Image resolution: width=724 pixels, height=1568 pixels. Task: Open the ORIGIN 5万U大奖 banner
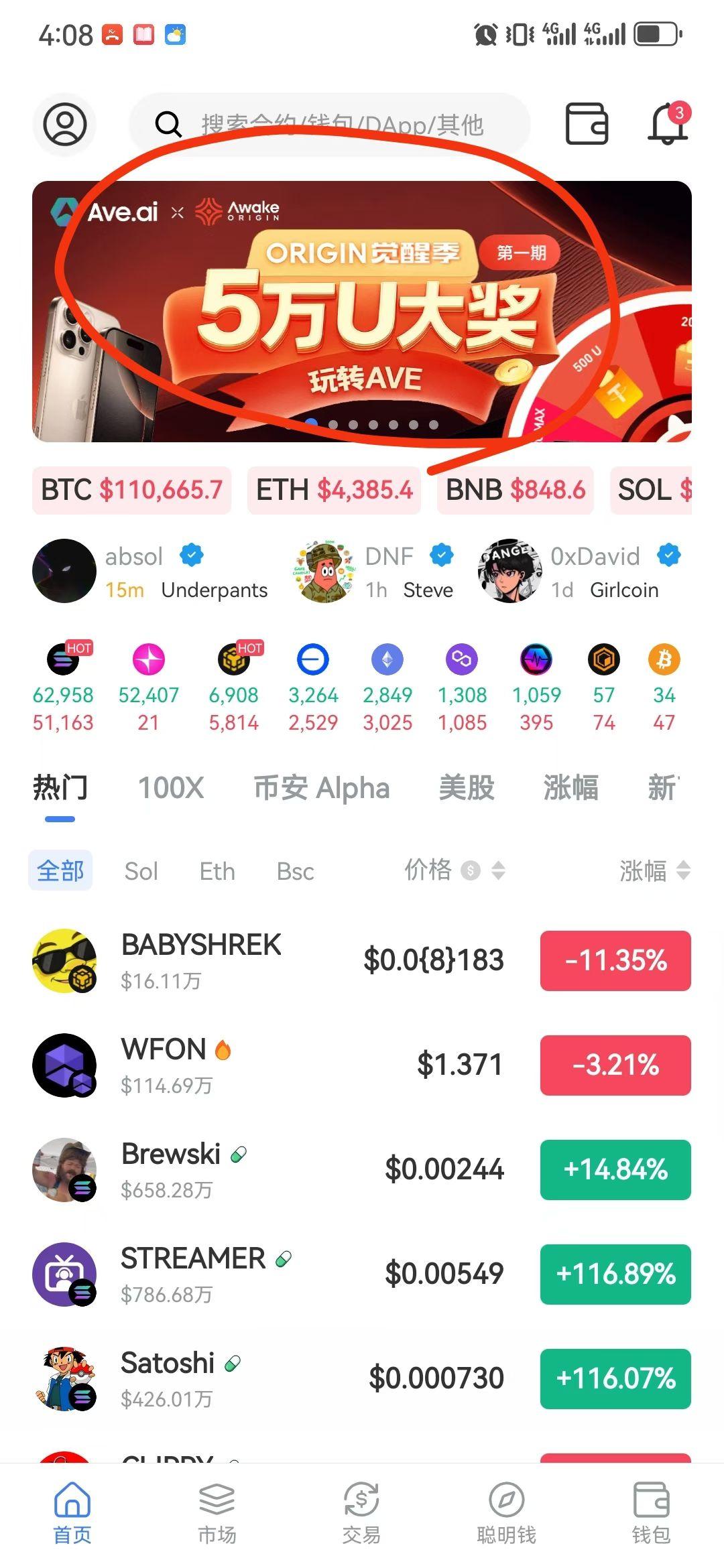362,312
